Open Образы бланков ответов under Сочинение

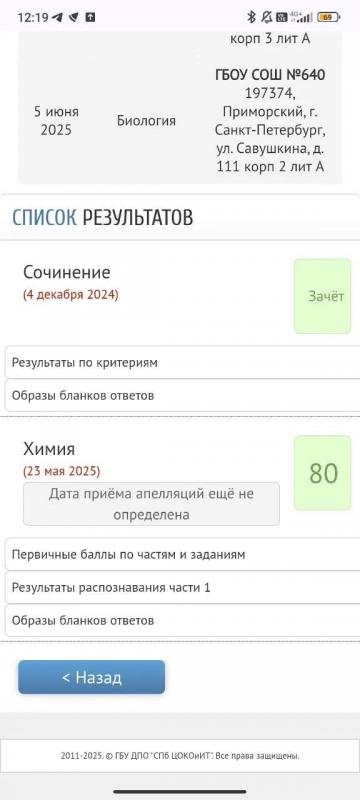(x=182, y=395)
